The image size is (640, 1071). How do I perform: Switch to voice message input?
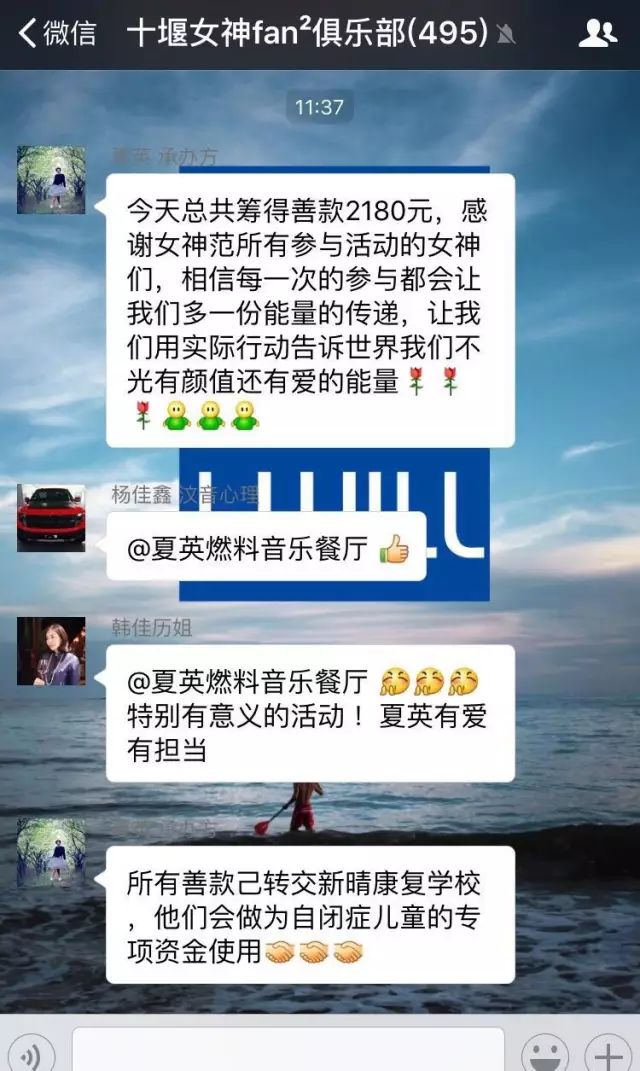click(37, 1054)
